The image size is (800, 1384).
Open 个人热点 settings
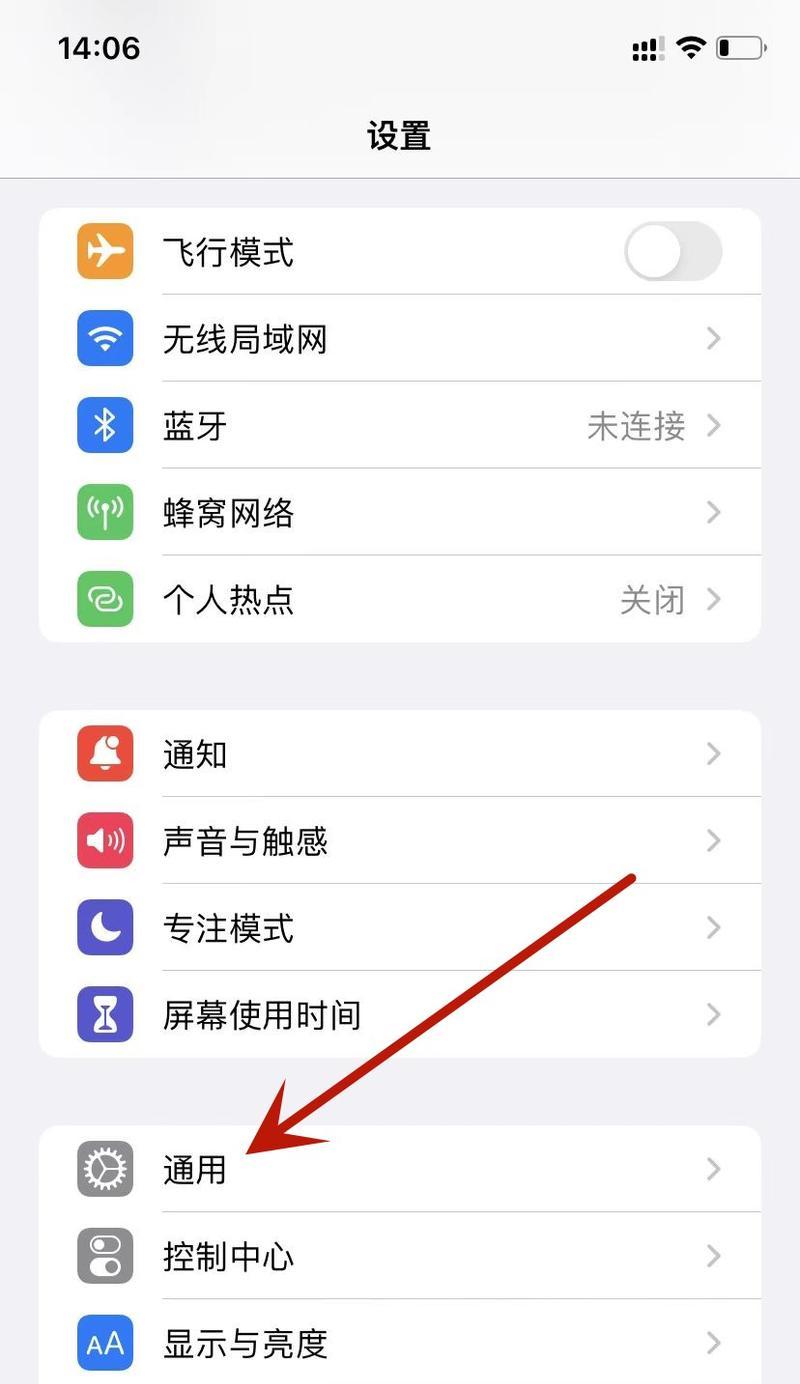click(400, 599)
